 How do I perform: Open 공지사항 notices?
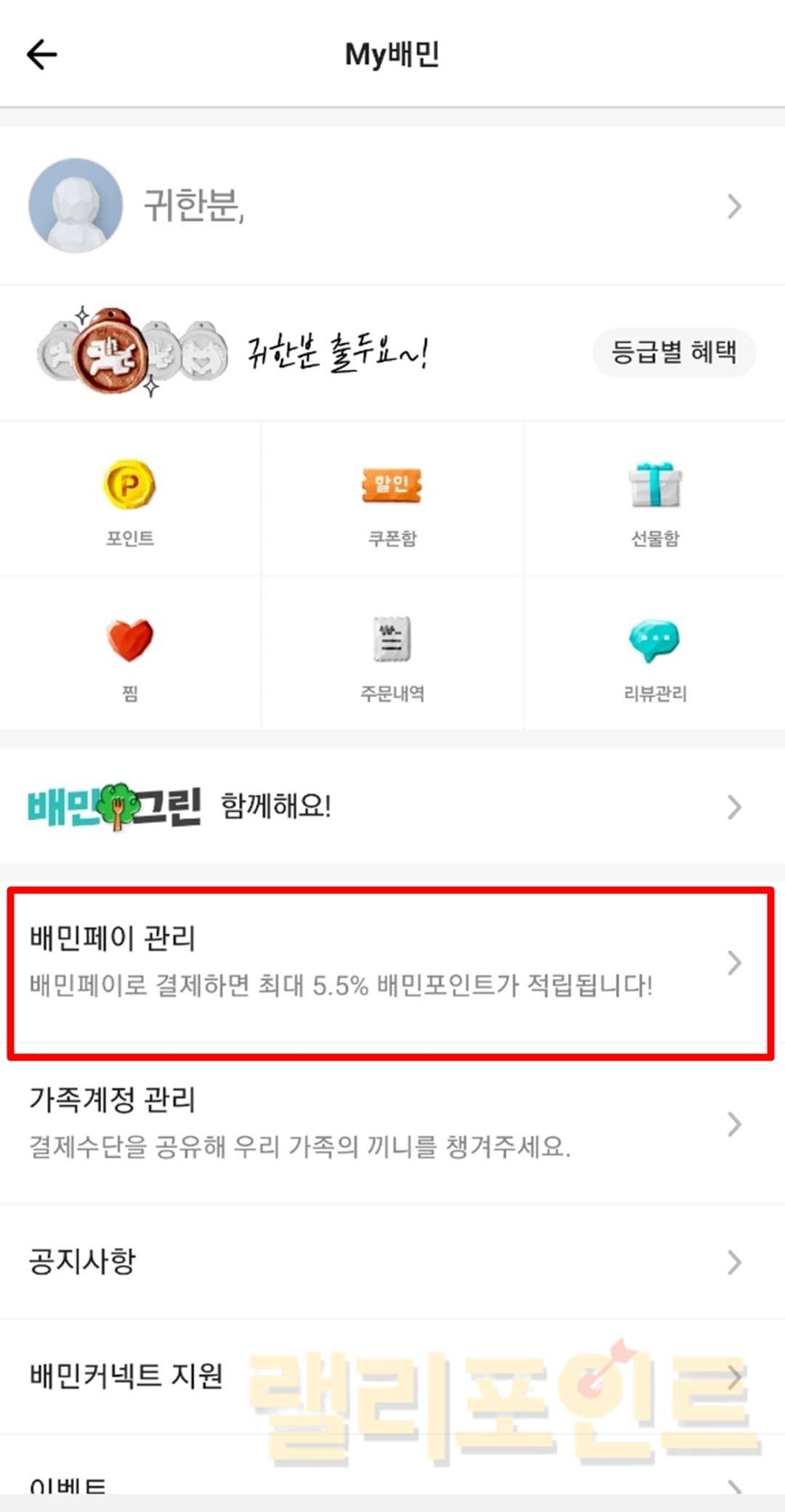click(392, 1262)
